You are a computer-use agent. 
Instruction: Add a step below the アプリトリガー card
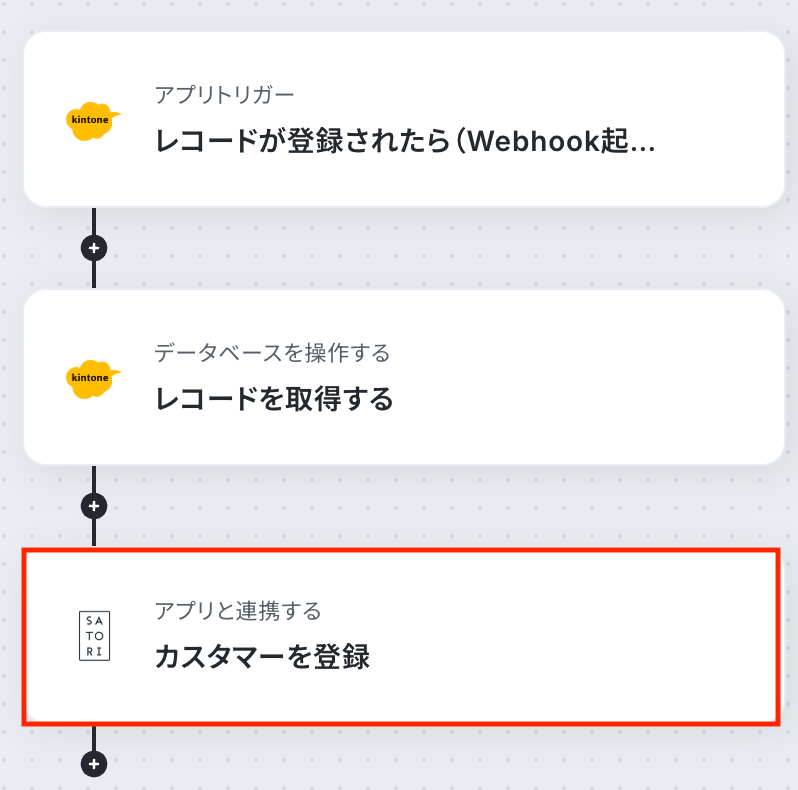tap(94, 248)
